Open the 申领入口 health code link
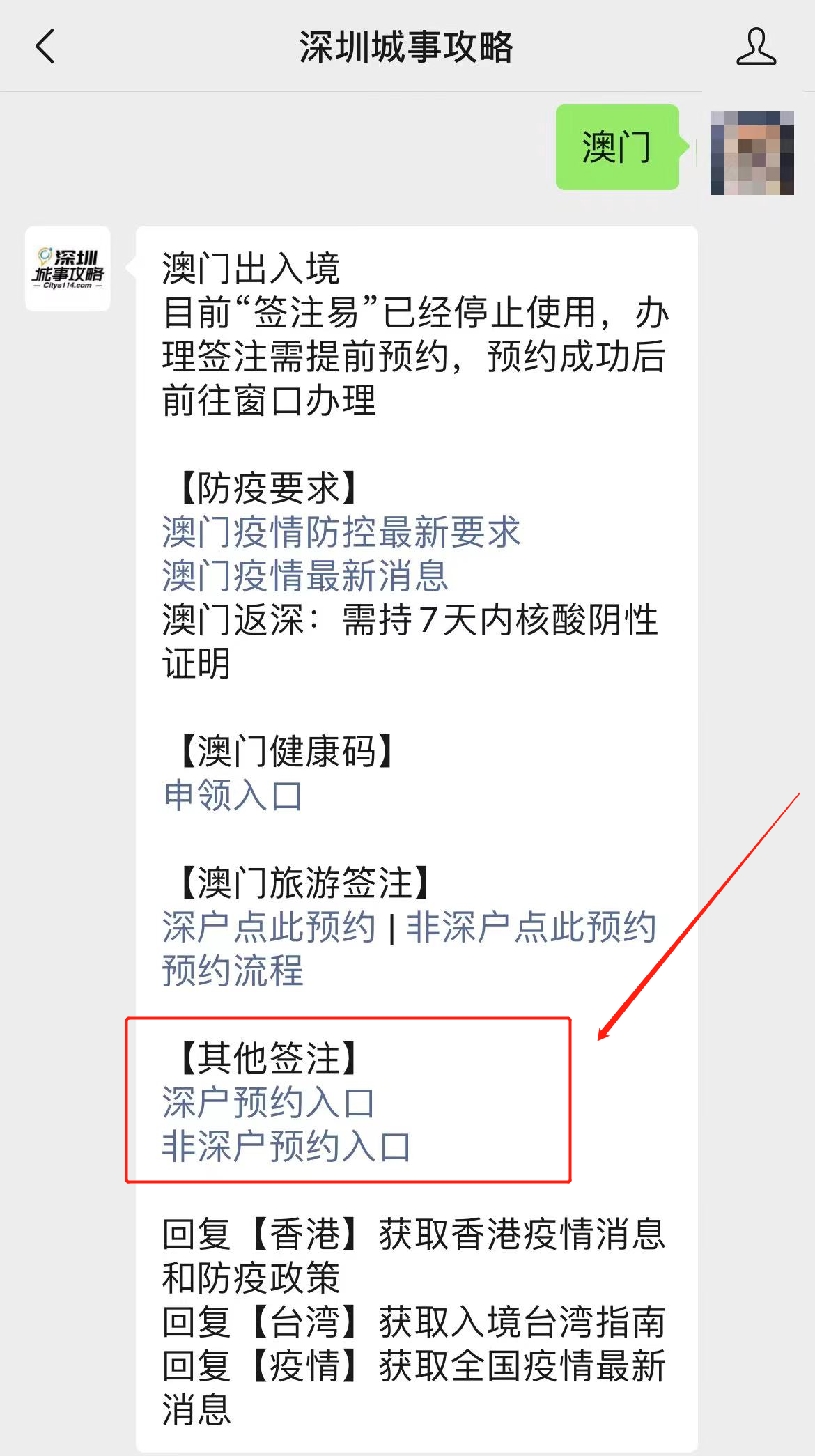Image resolution: width=815 pixels, height=1456 pixels. click(x=233, y=796)
